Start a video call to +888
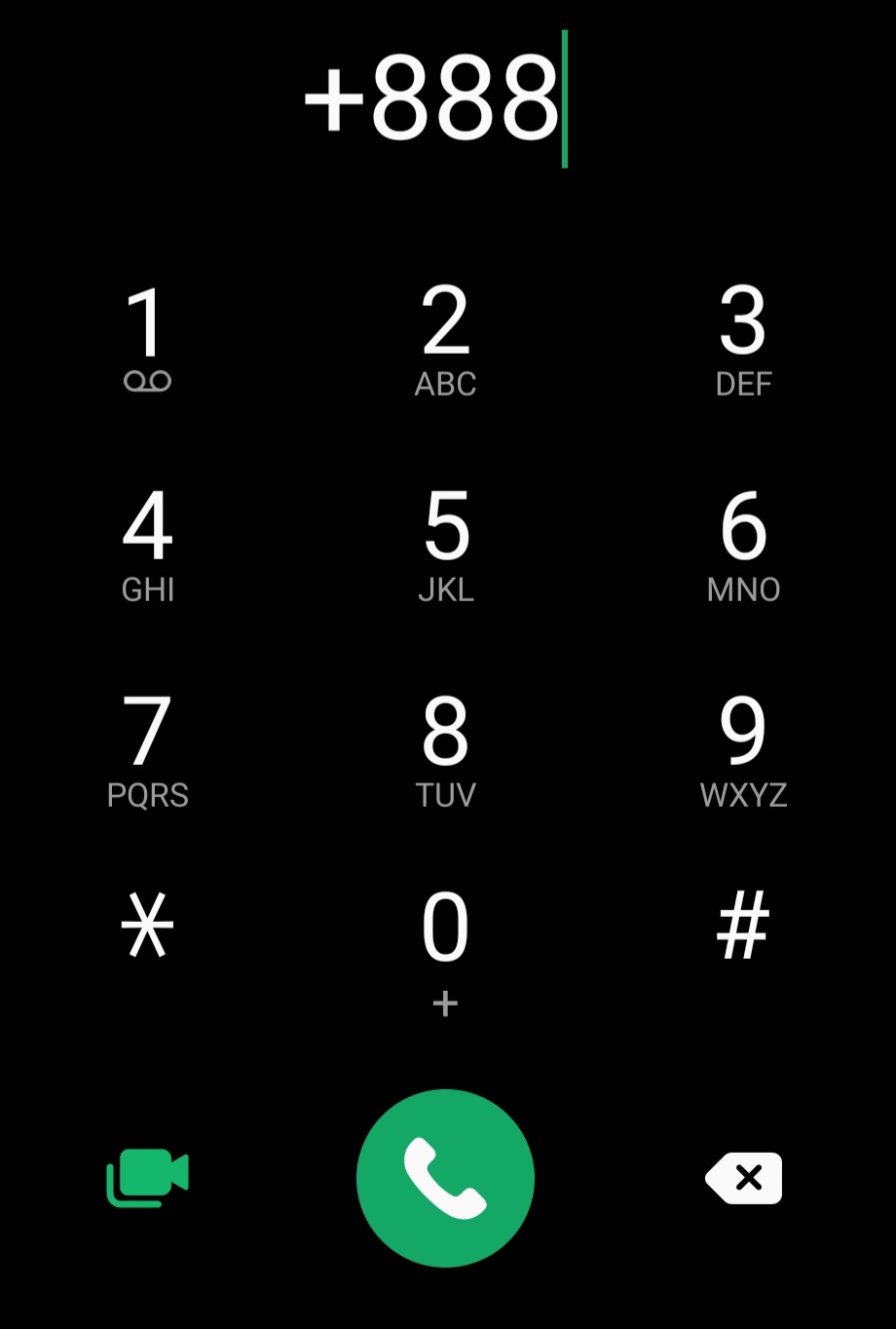This screenshot has height=1329, width=896. pyautogui.click(x=148, y=1178)
